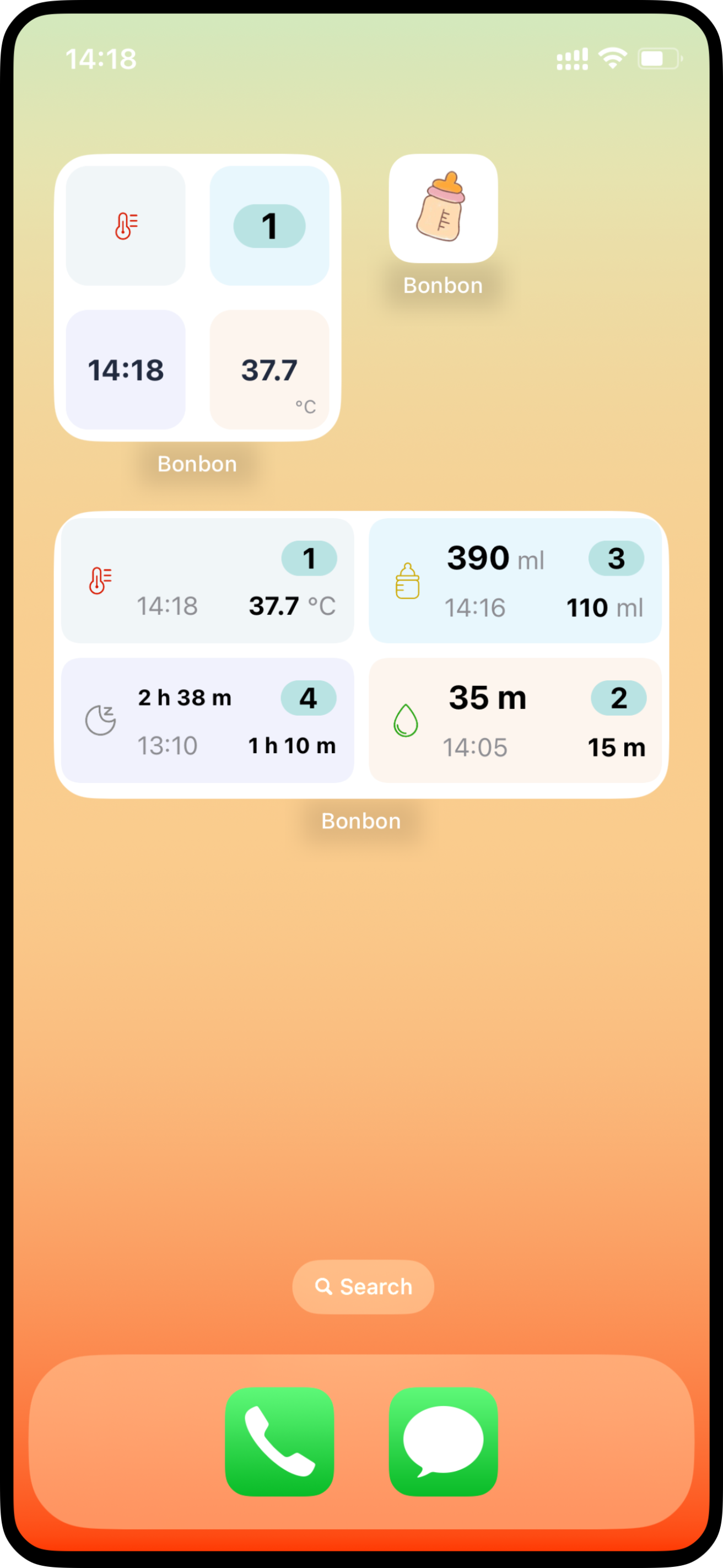Tap the Search pill above the dock
This screenshot has width=723, height=1568.
[363, 1286]
